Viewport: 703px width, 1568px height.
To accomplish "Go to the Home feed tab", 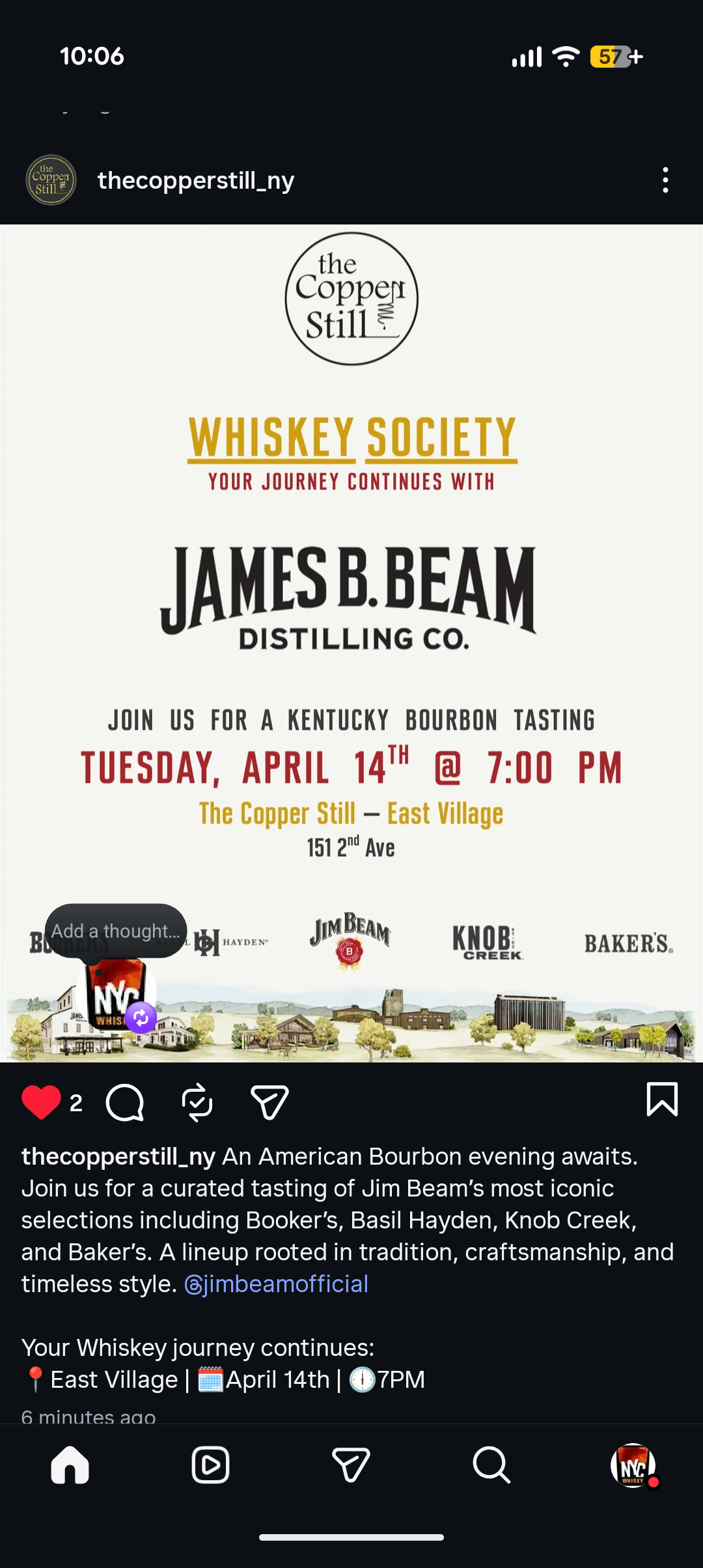I will click(70, 1465).
